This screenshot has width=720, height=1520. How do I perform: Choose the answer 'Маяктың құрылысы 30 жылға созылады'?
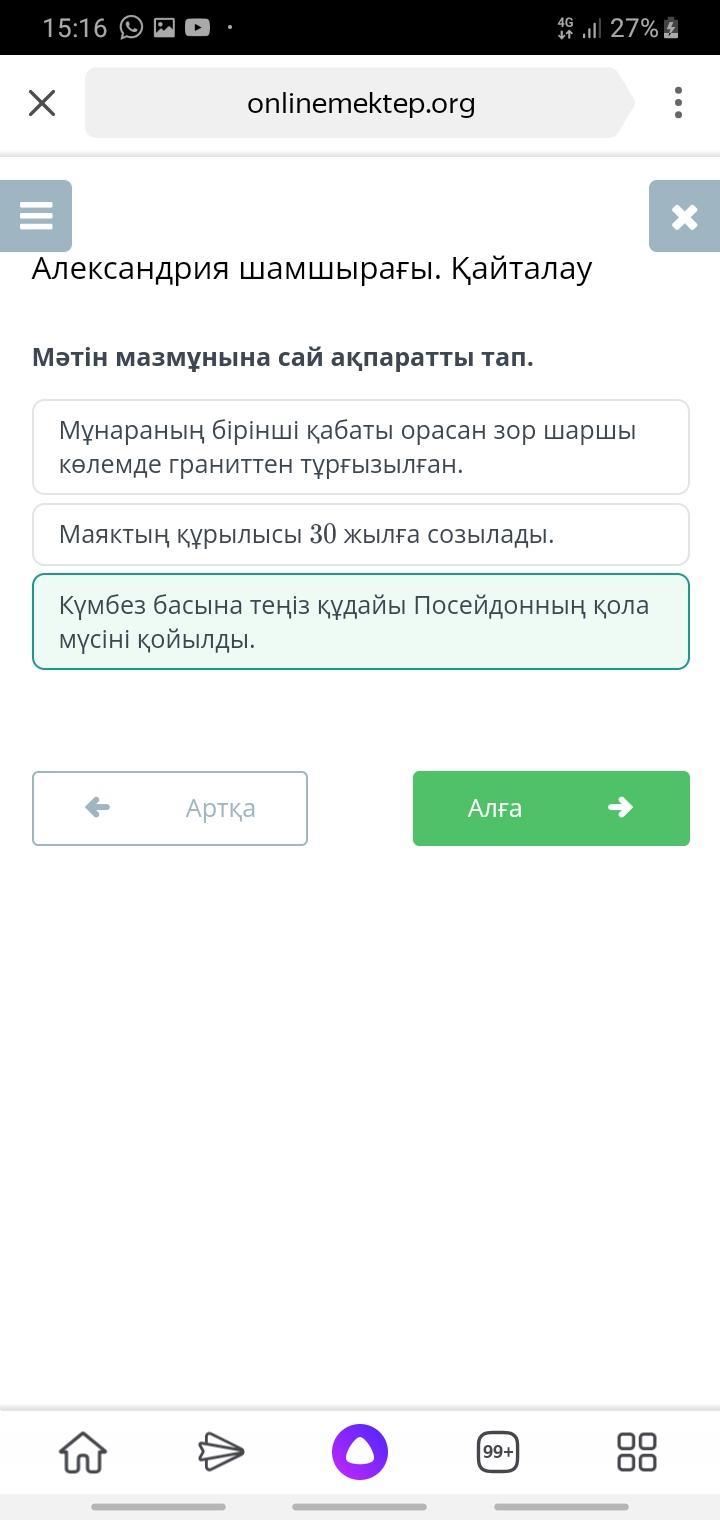[360, 534]
